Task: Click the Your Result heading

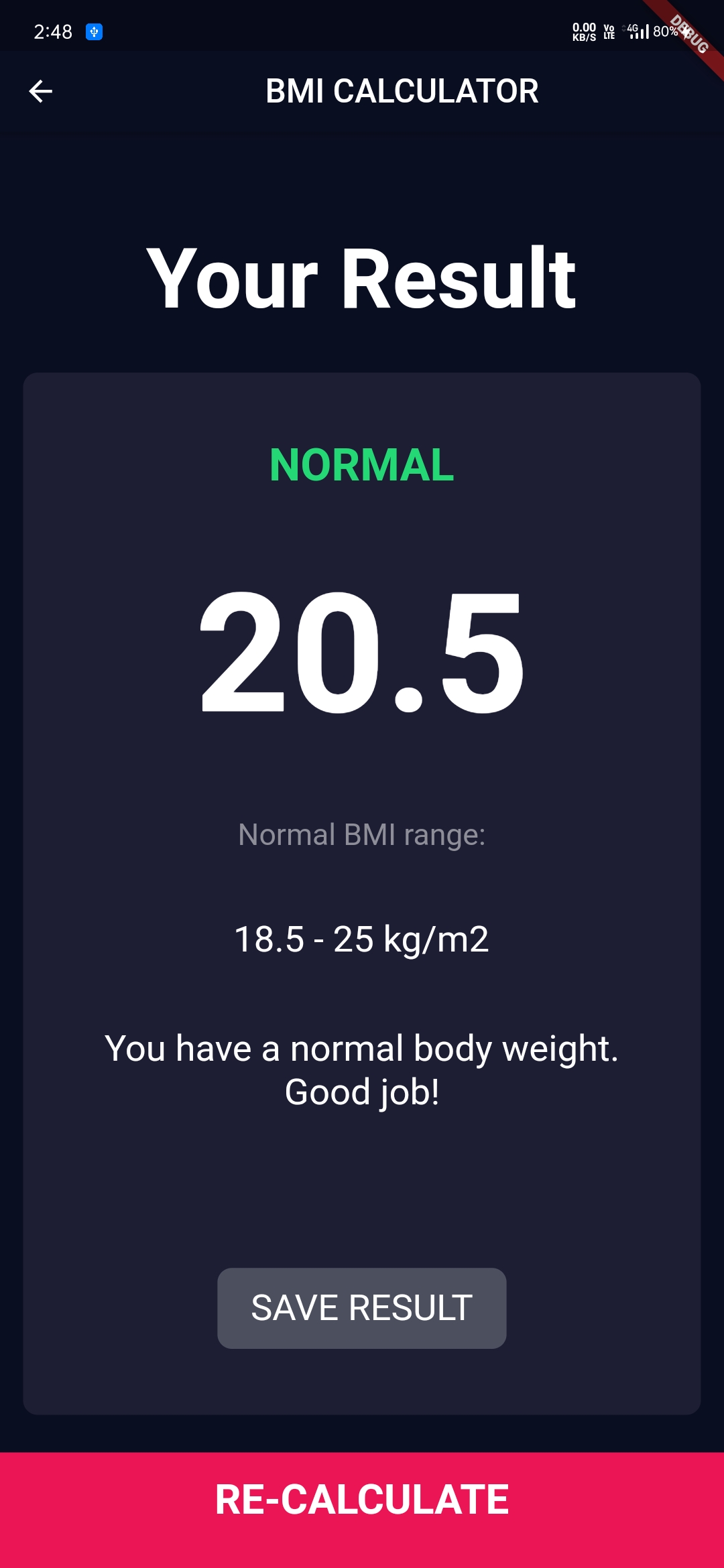Action: tap(362, 277)
